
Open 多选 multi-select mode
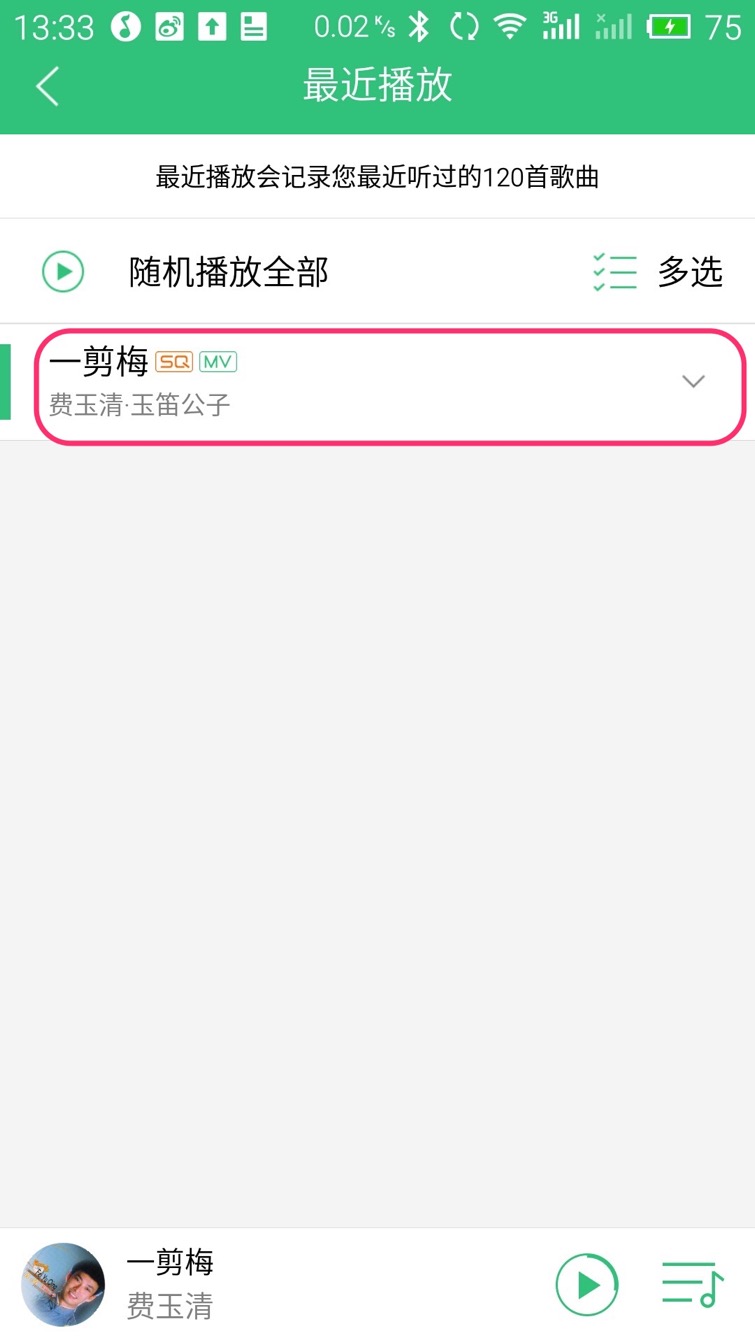click(658, 271)
